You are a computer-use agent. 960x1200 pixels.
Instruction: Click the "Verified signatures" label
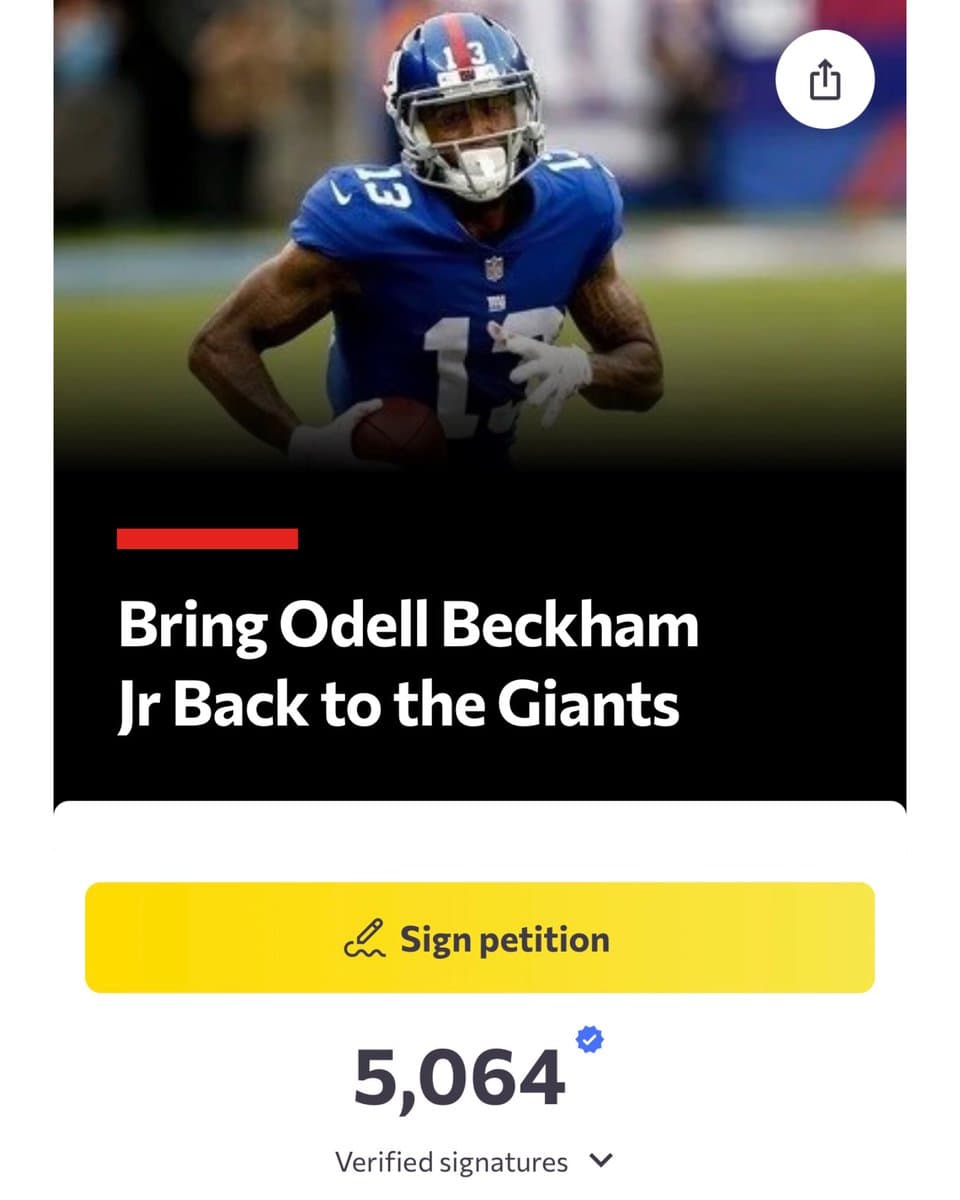449,1161
